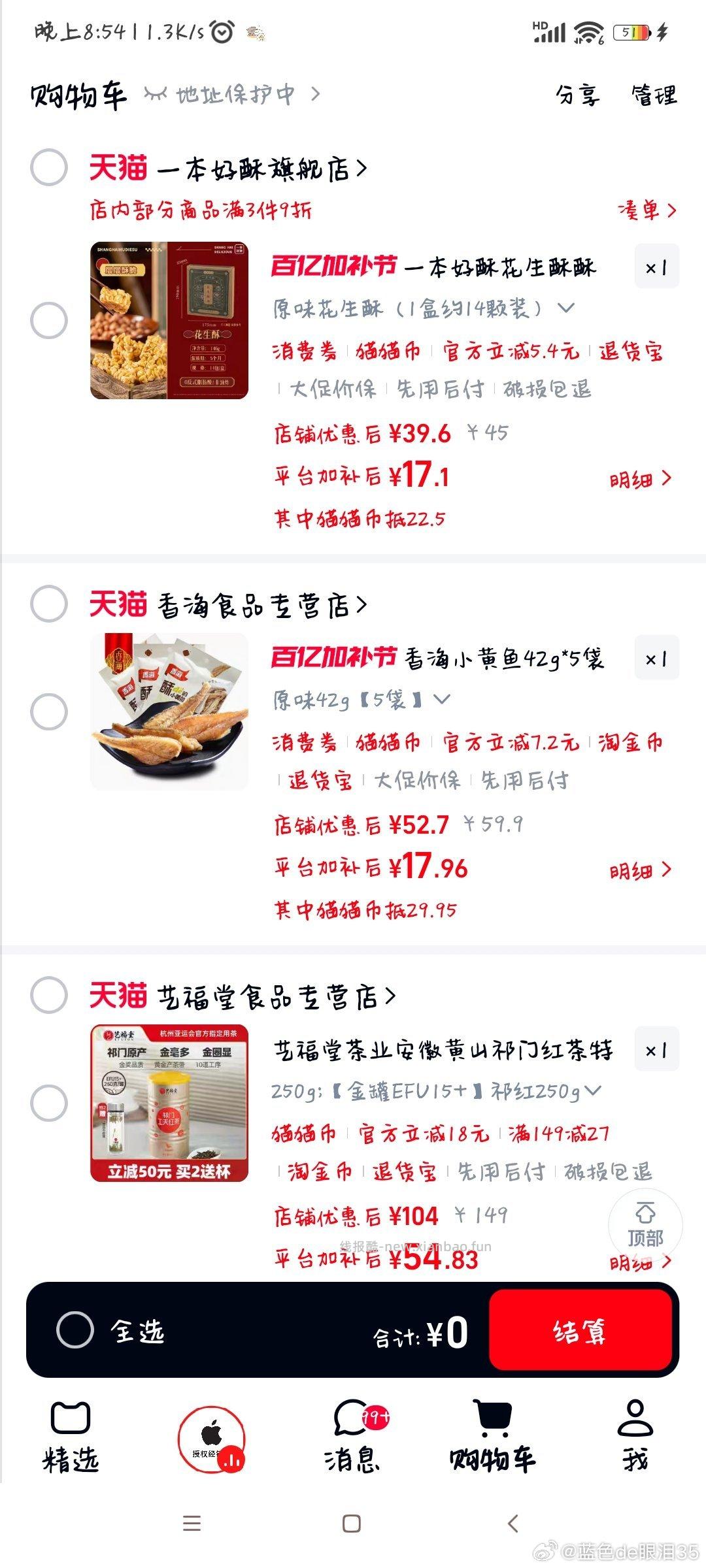
Task: Open the 凑单 link for the store promotion
Action: click(x=644, y=210)
